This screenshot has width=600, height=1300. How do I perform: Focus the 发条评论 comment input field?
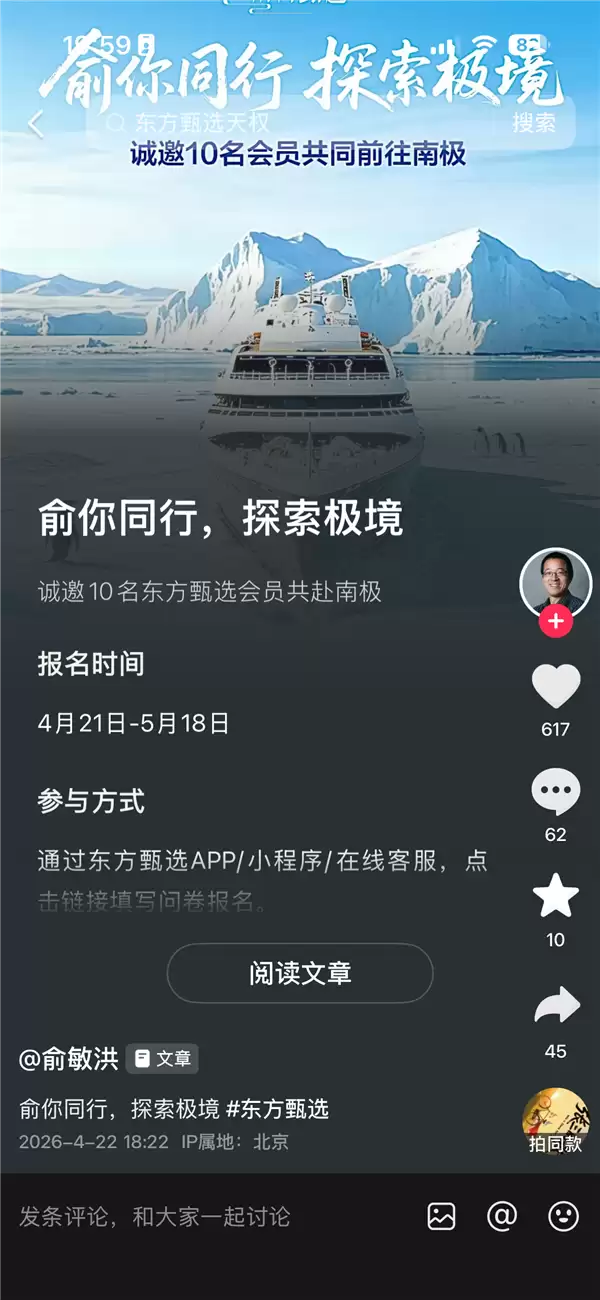(x=210, y=1216)
